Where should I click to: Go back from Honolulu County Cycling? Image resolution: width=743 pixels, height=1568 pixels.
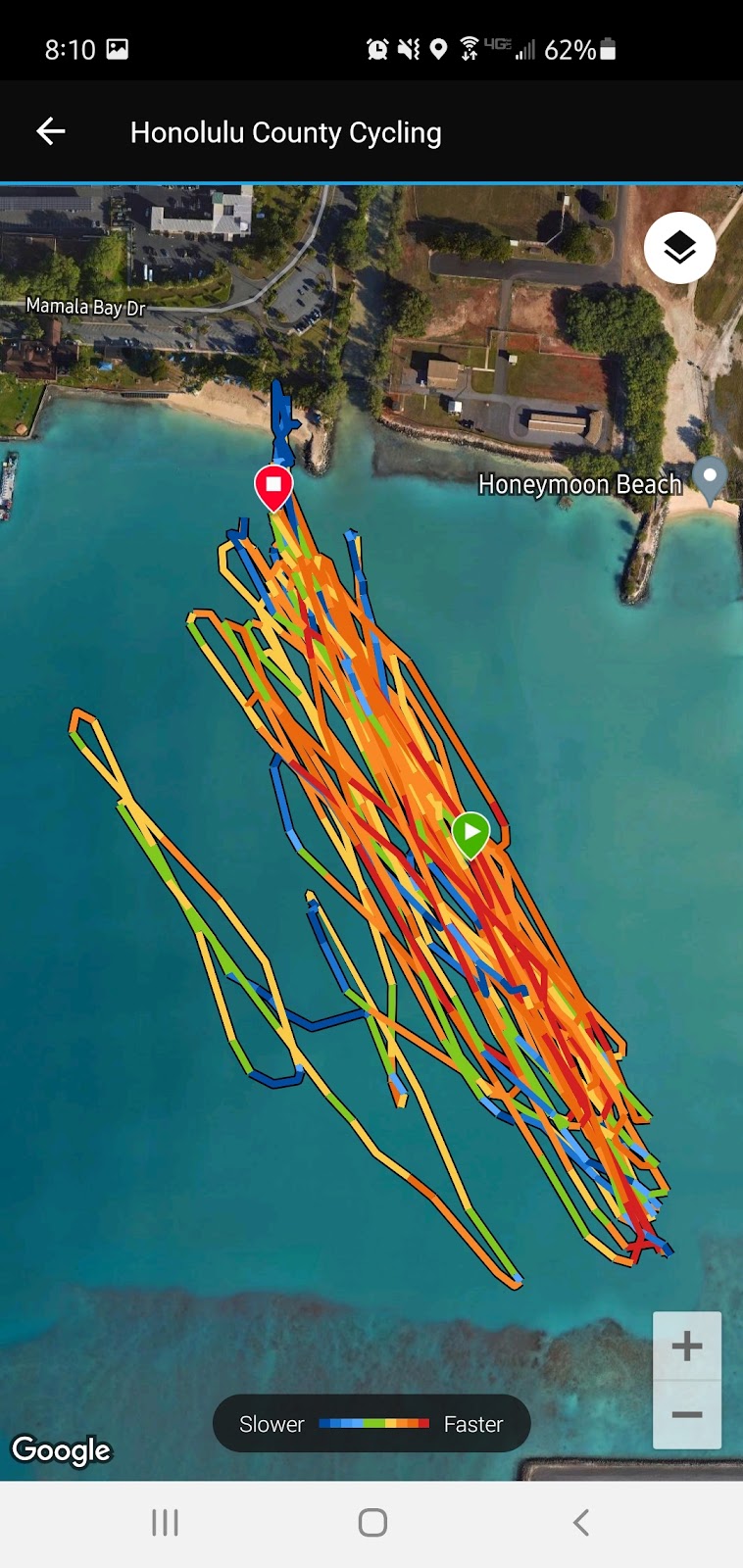pos(51,131)
